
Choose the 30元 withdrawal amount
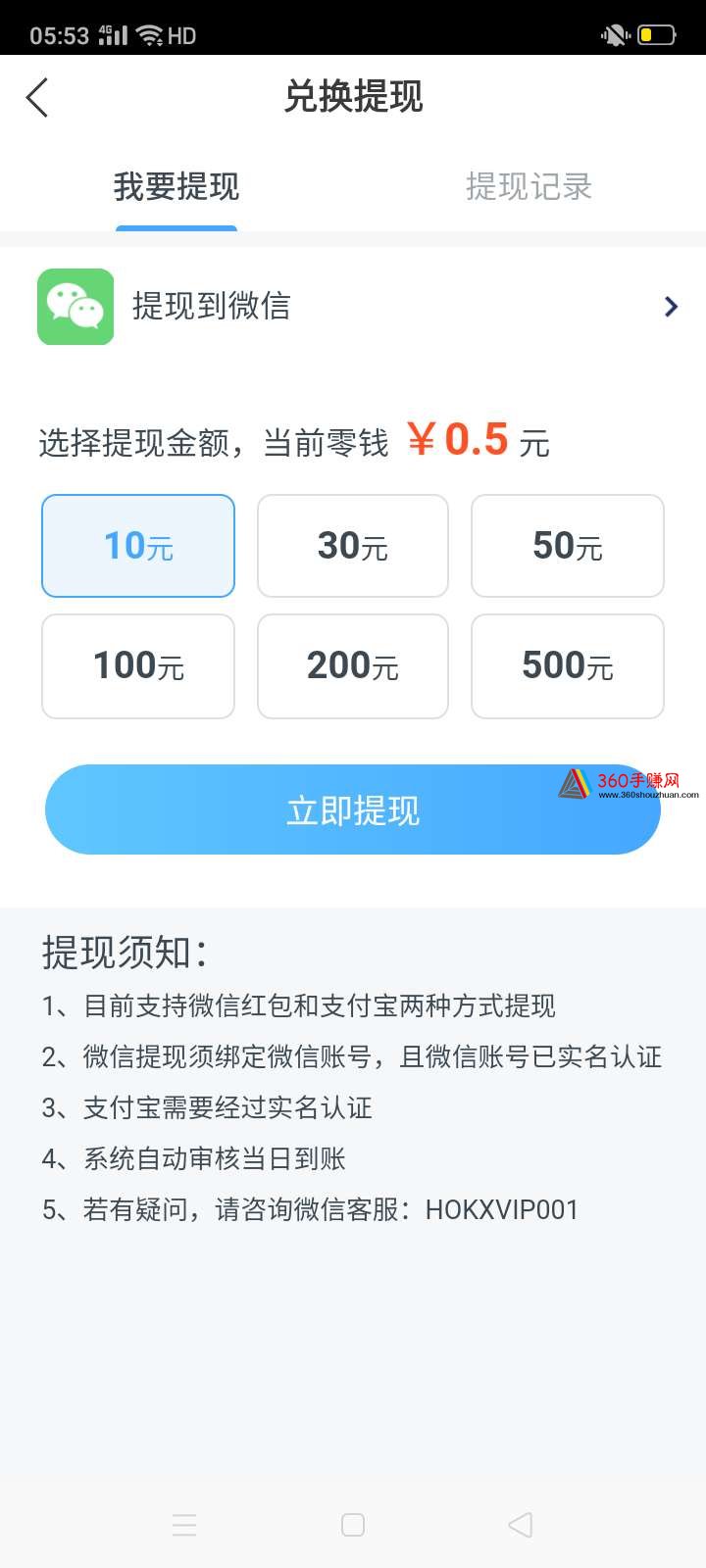coord(353,546)
